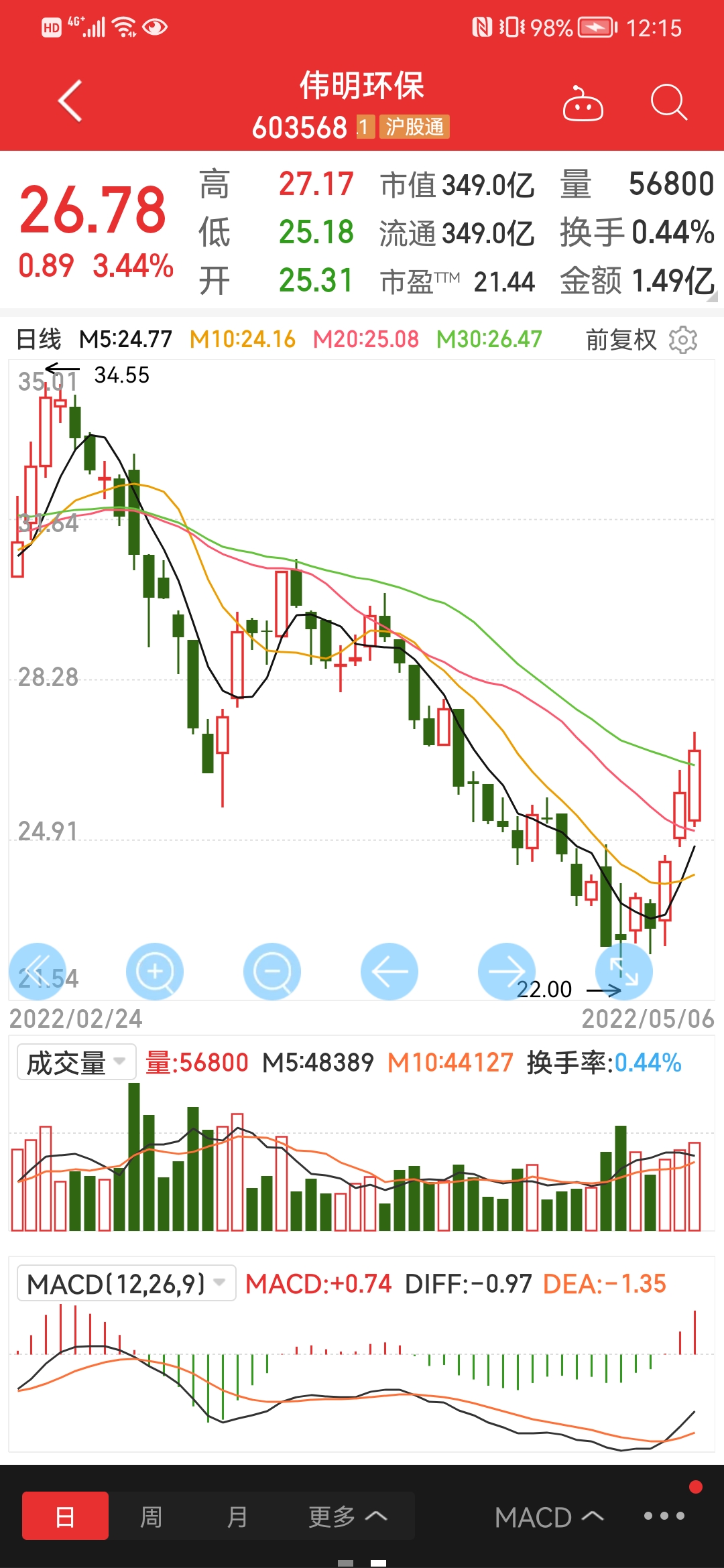Select the 日 daily chart tab
This screenshot has width=724, height=1568.
pos(65,1516)
